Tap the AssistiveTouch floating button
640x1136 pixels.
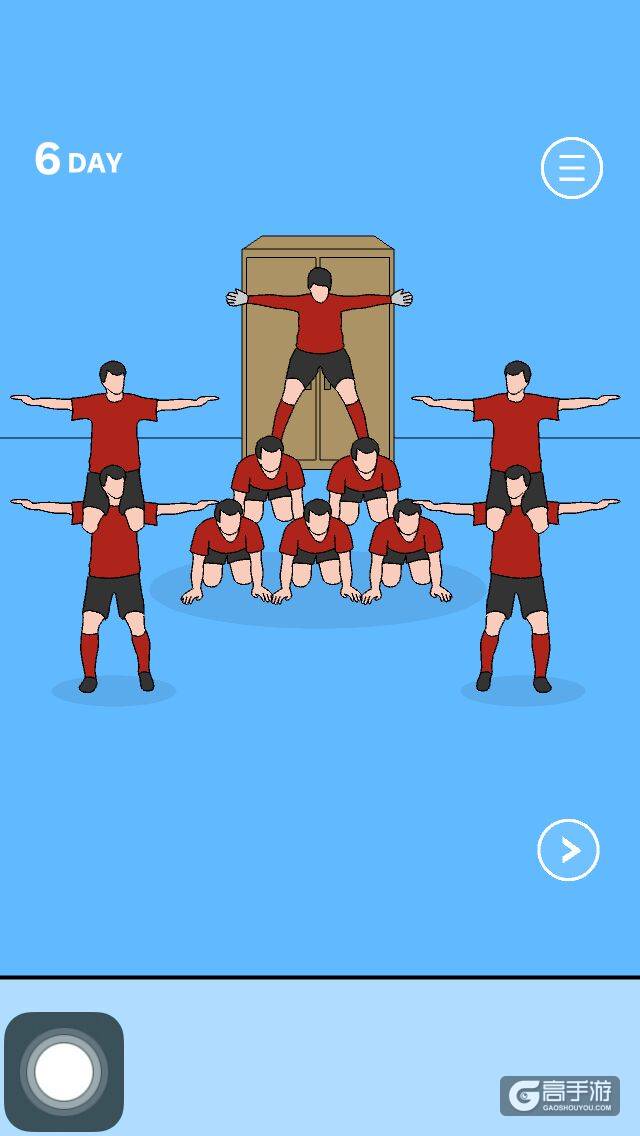(64, 1071)
